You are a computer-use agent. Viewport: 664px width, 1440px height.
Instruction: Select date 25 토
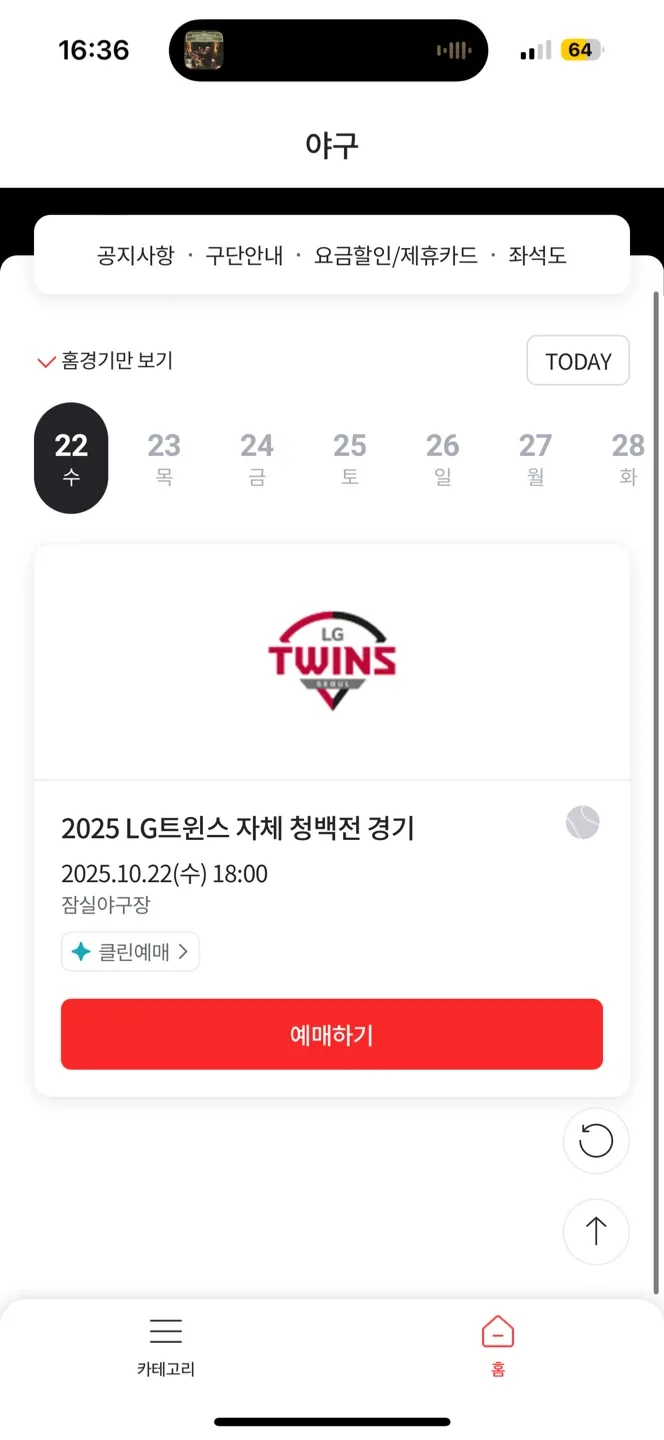(x=350, y=458)
